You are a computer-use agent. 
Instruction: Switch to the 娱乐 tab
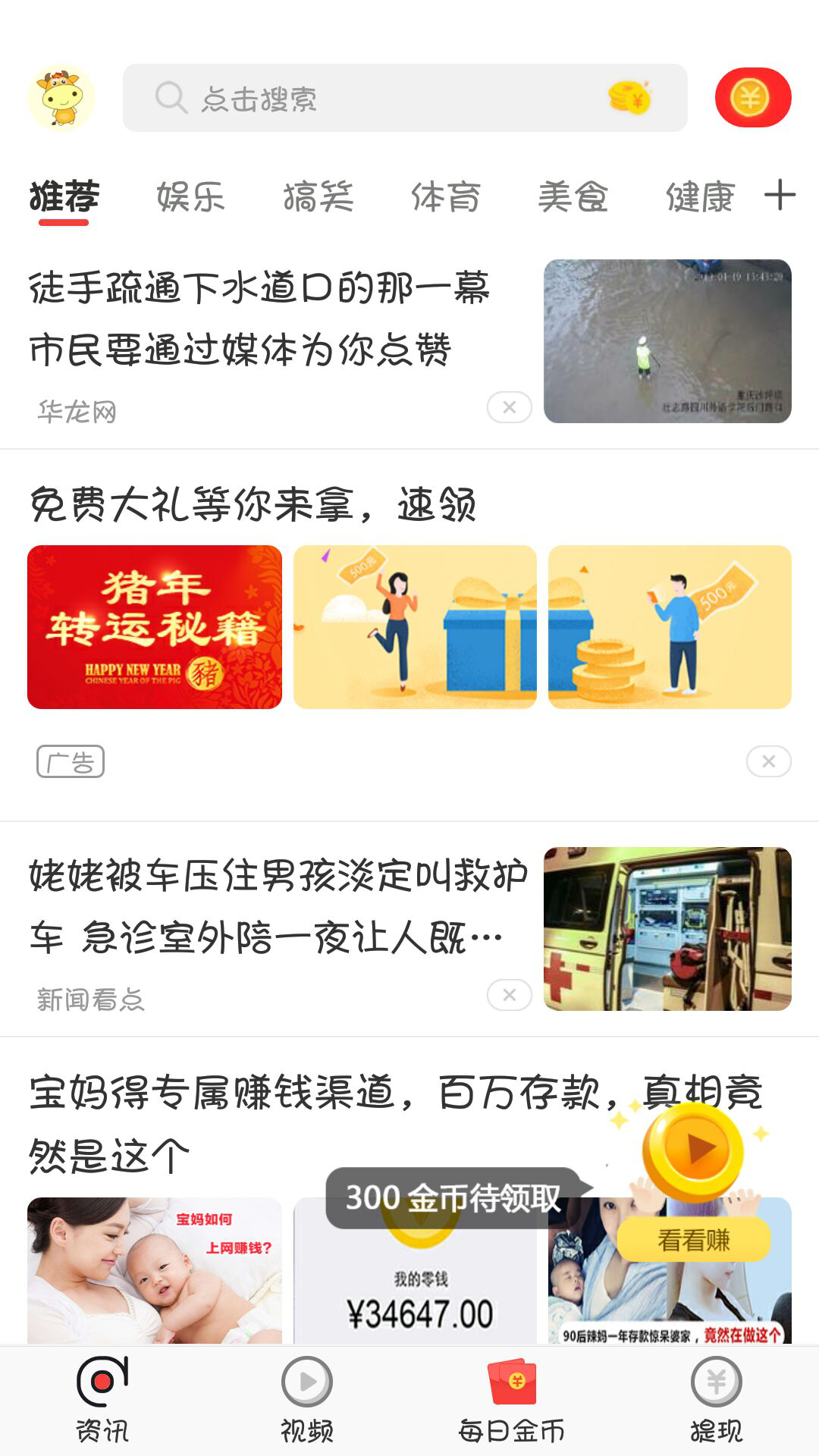click(x=190, y=197)
